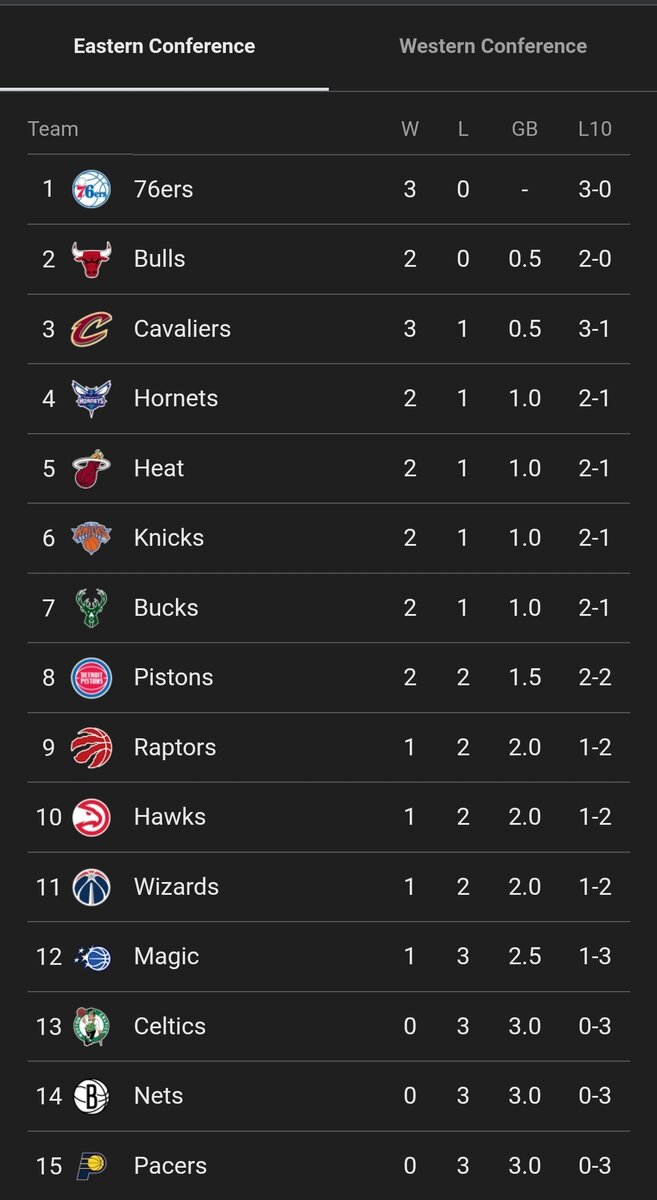Image resolution: width=657 pixels, height=1200 pixels.
Task: Open the Pistons row
Action: (173, 677)
